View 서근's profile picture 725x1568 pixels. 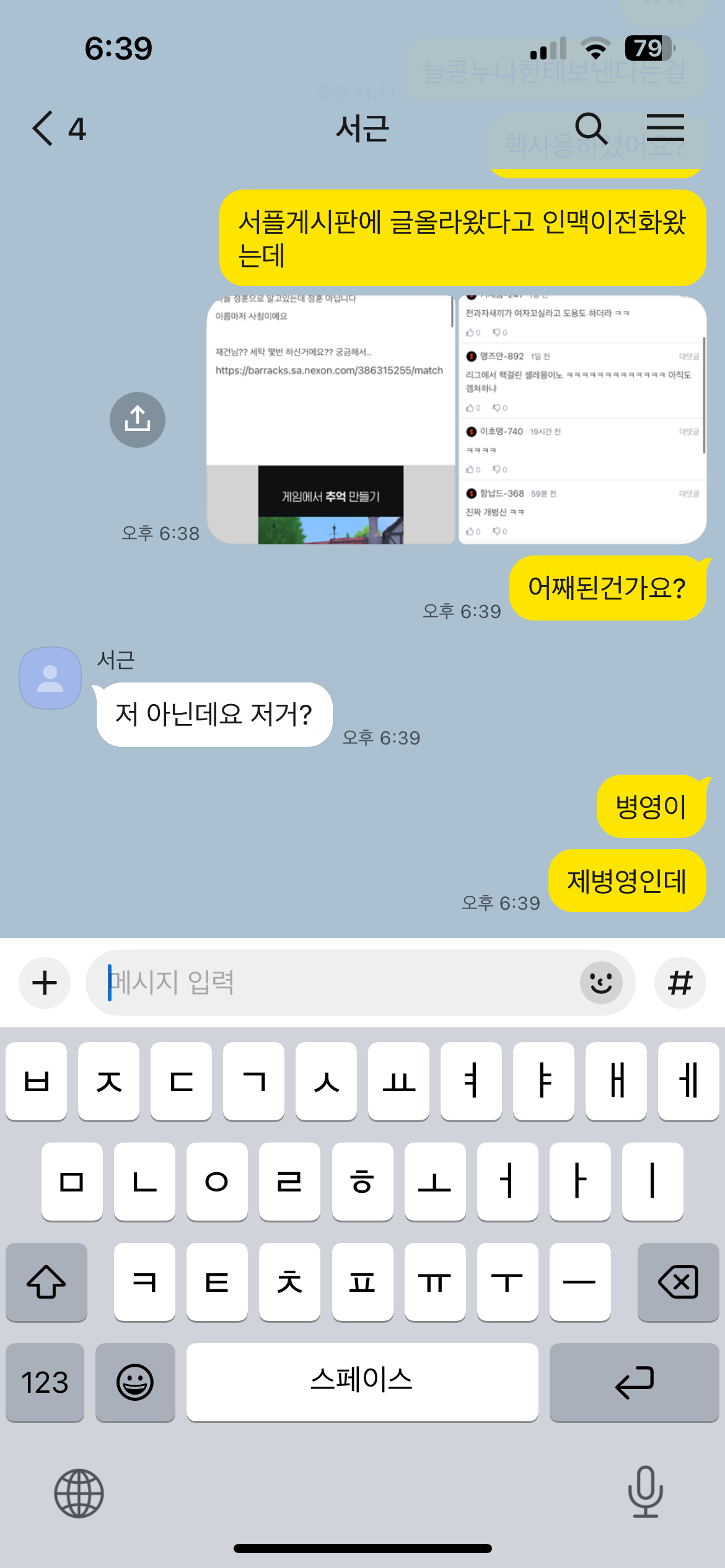point(50,678)
